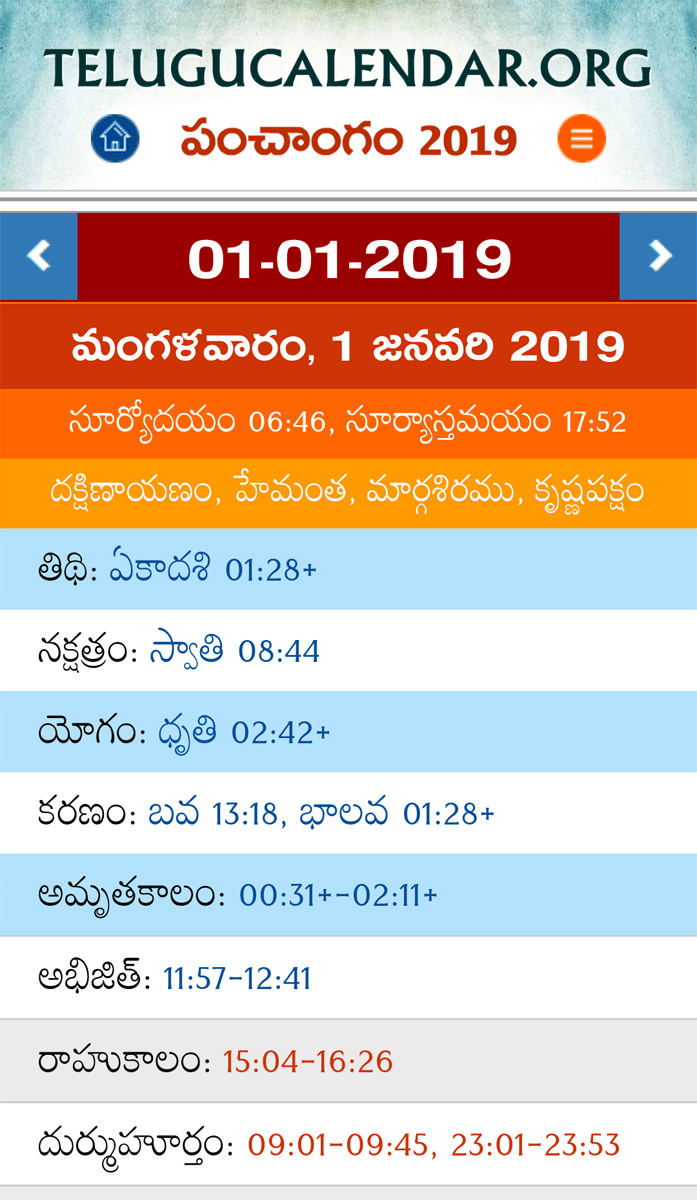Go to the next day
This screenshot has height=1200, width=697.
click(659, 257)
